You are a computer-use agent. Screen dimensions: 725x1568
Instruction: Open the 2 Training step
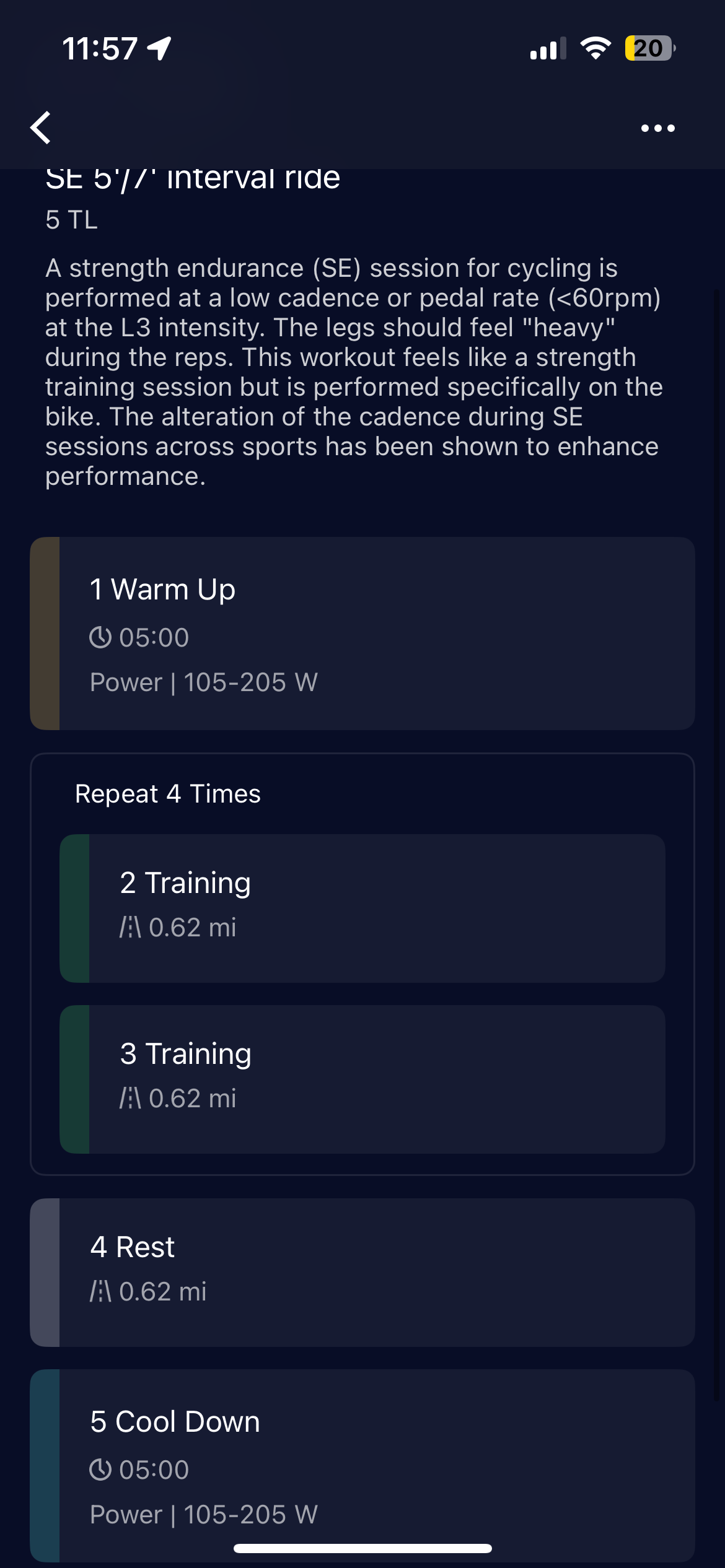(362, 908)
